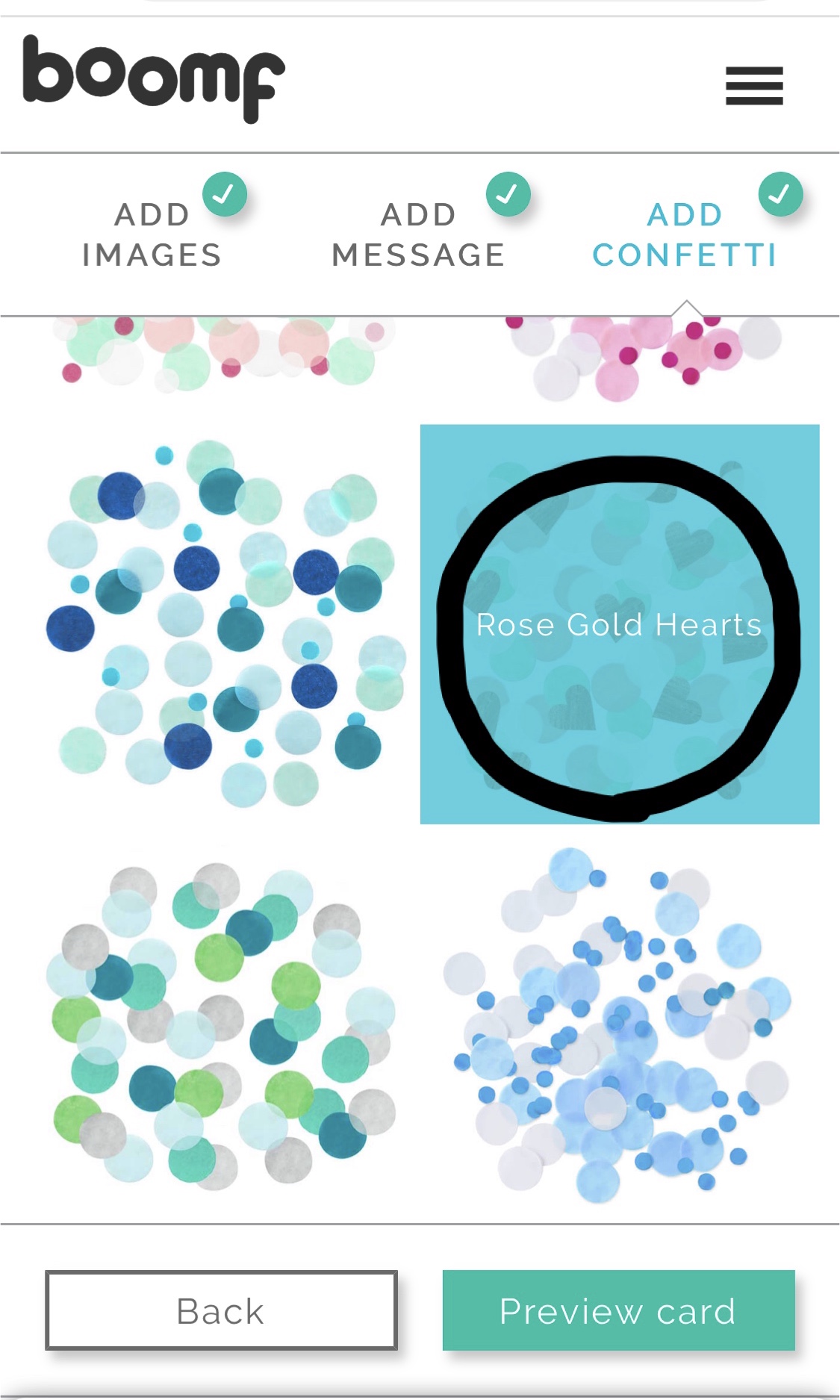Select the green and grey dots confetti
Screen dimensions: 840x1400
pyautogui.click(x=224, y=1027)
